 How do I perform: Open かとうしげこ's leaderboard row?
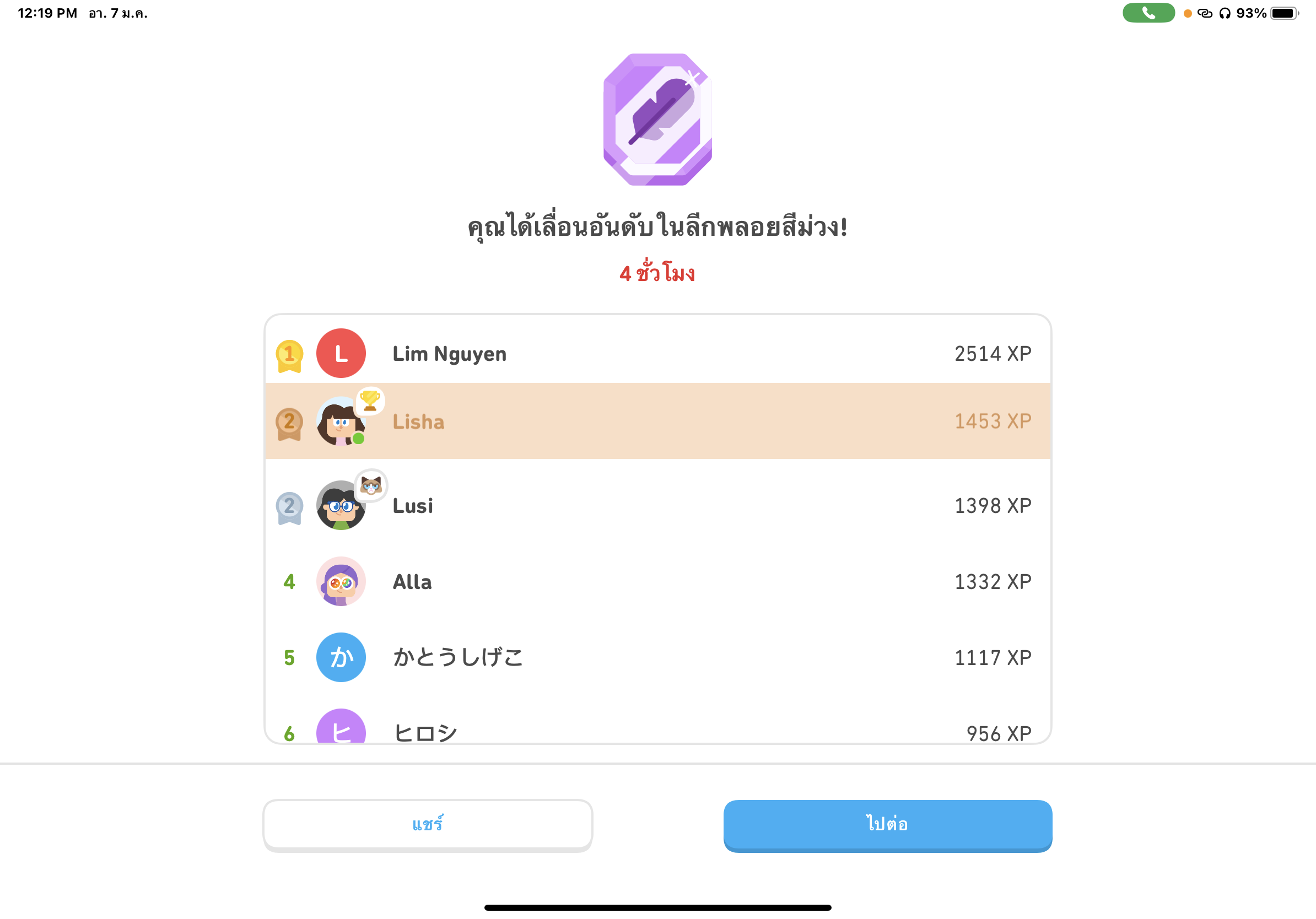coord(657,657)
